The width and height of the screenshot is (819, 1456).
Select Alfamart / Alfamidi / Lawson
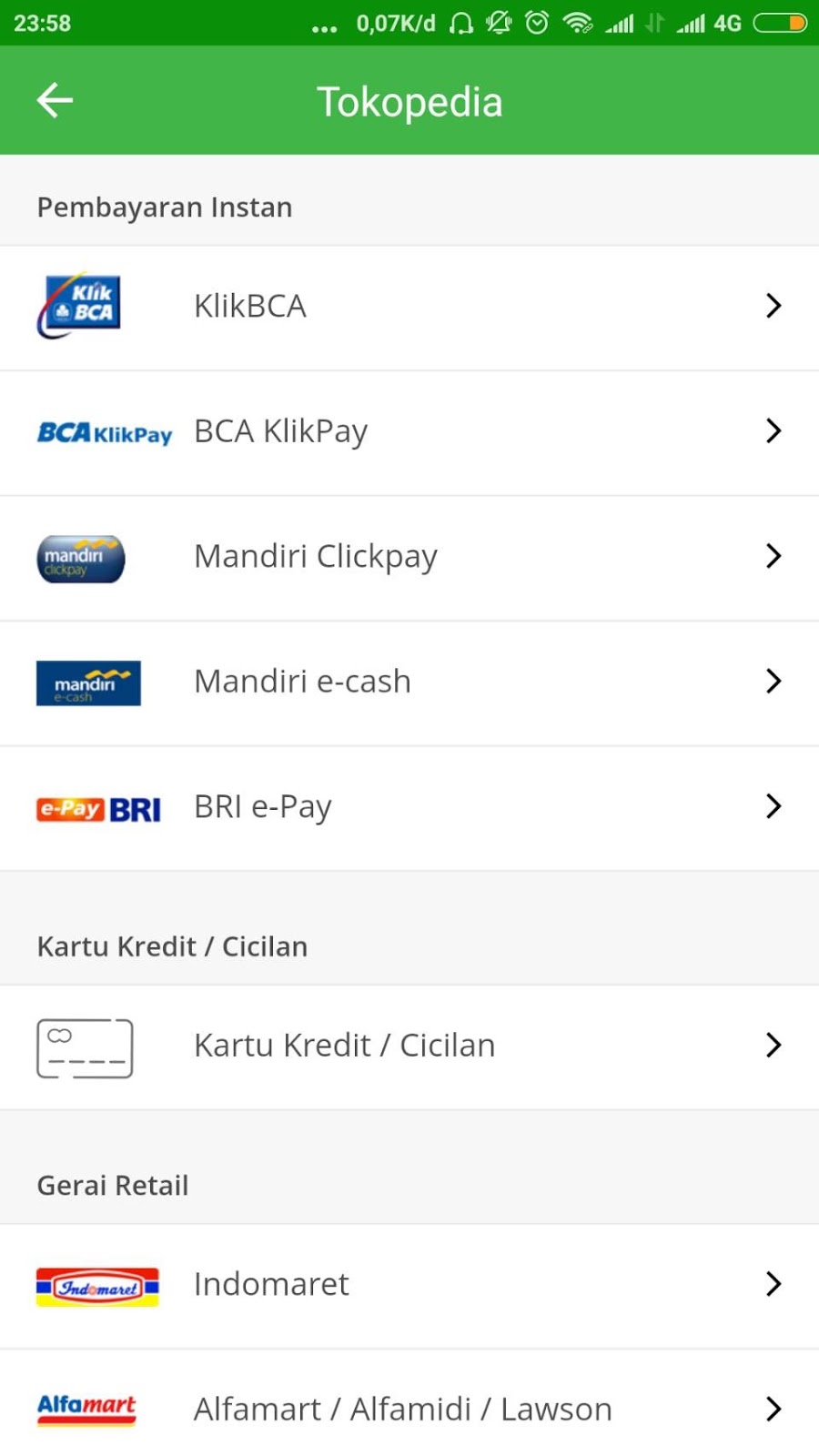pos(409,1409)
